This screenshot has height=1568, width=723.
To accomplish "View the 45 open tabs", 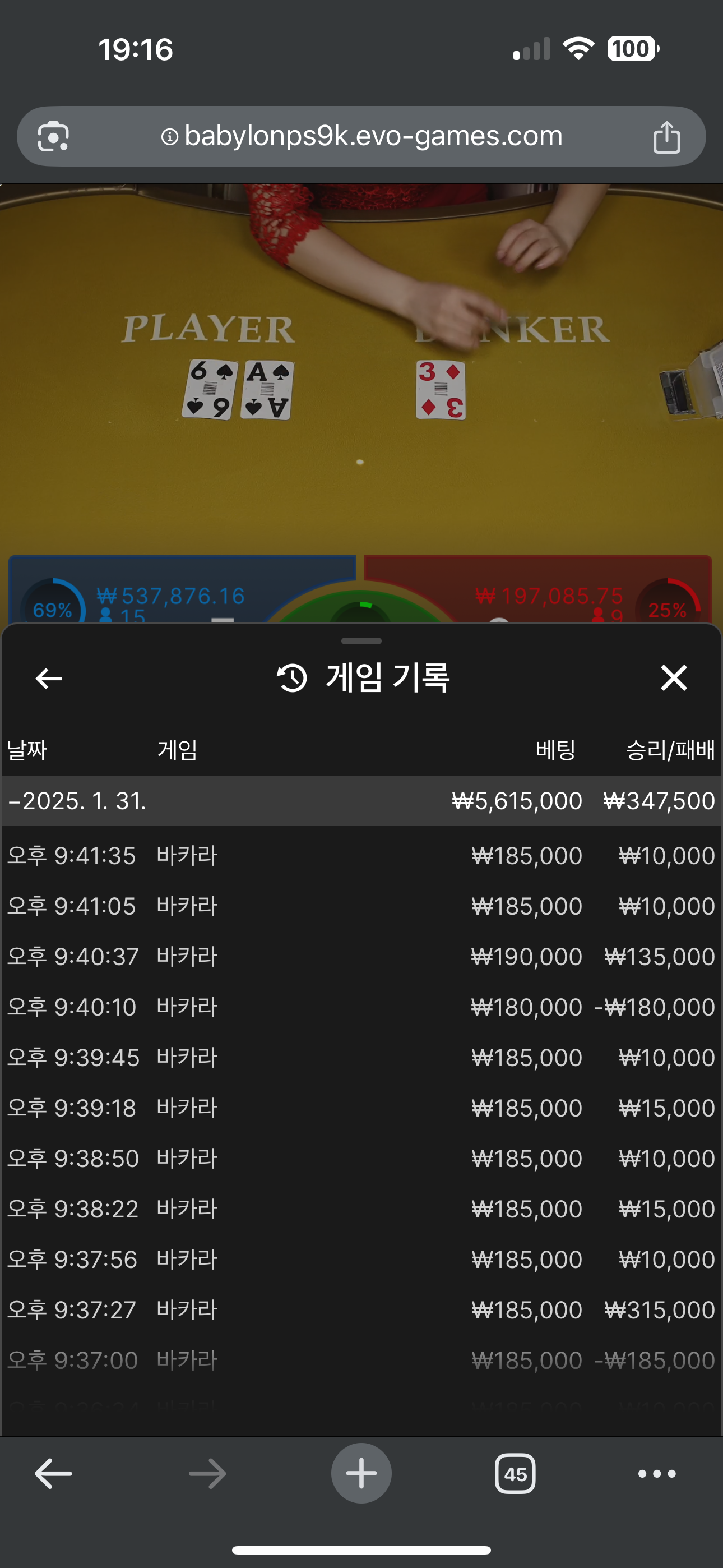I will [x=515, y=1474].
